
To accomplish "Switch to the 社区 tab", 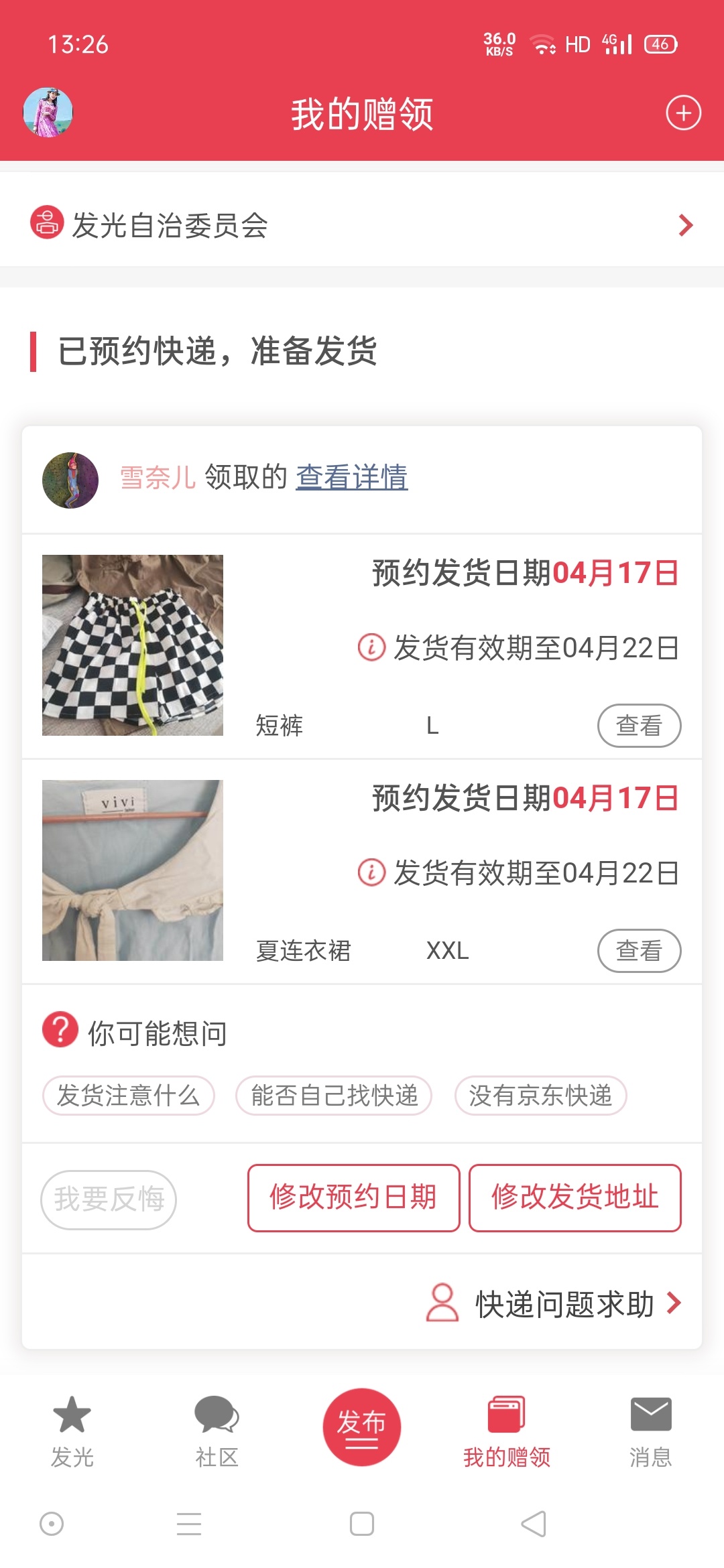I will 217,1431.
